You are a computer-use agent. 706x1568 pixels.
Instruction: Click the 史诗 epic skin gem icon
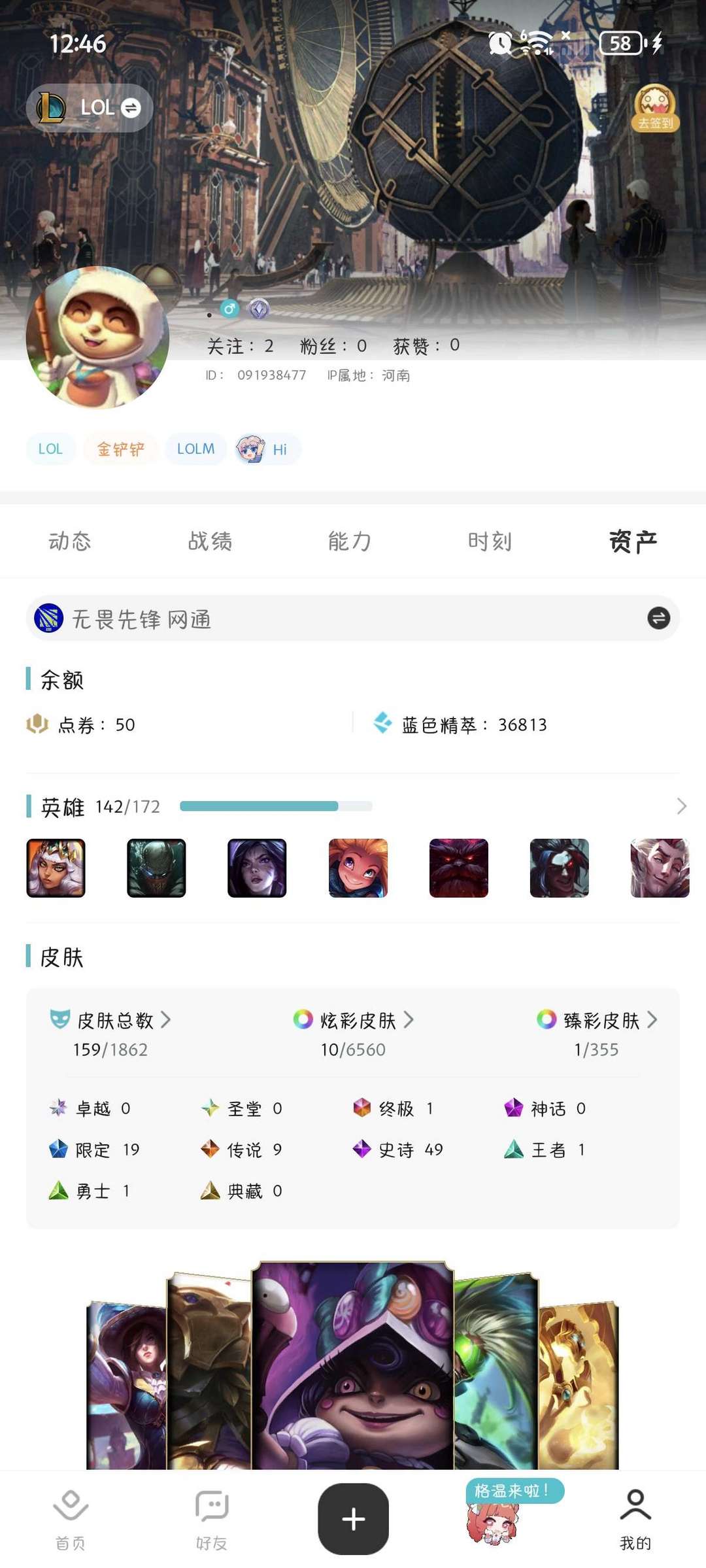361,1149
